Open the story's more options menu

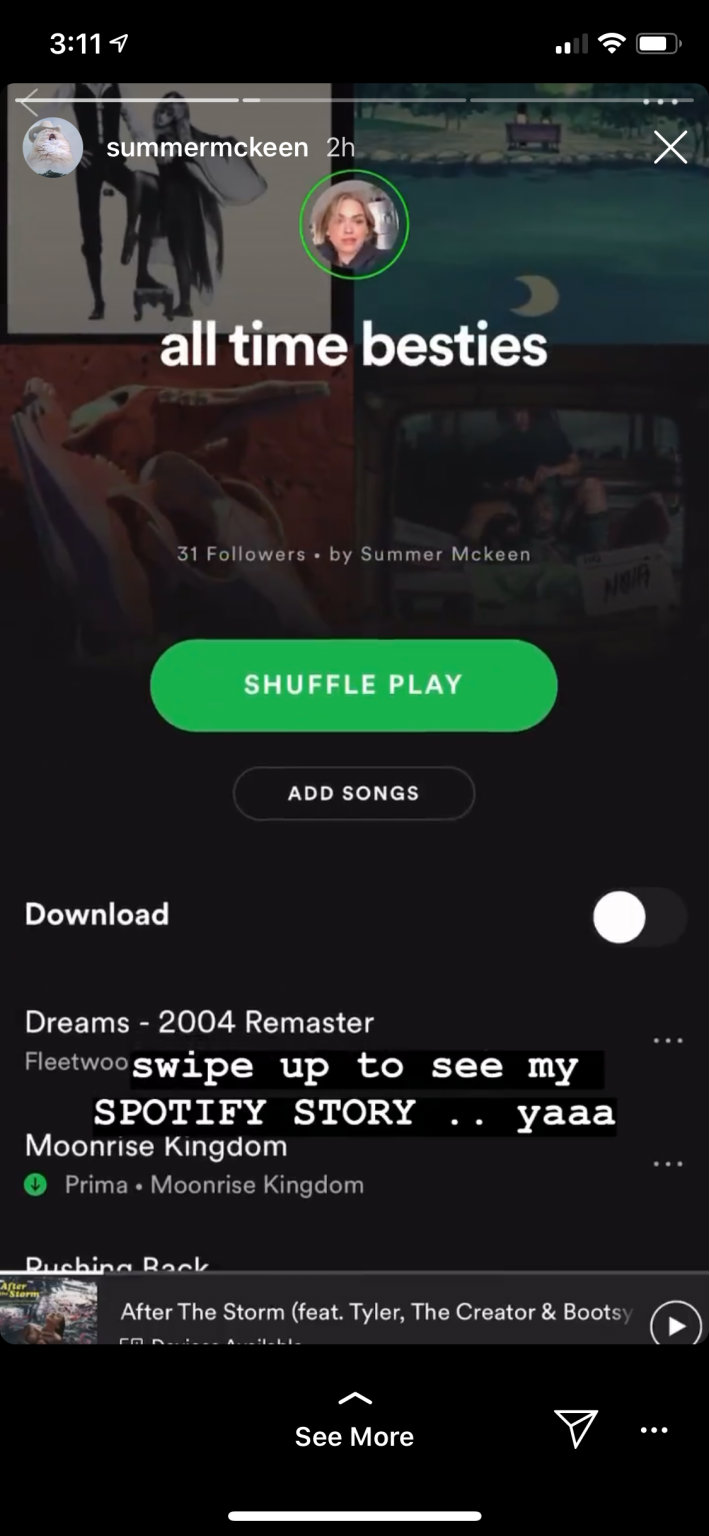pos(654,1430)
